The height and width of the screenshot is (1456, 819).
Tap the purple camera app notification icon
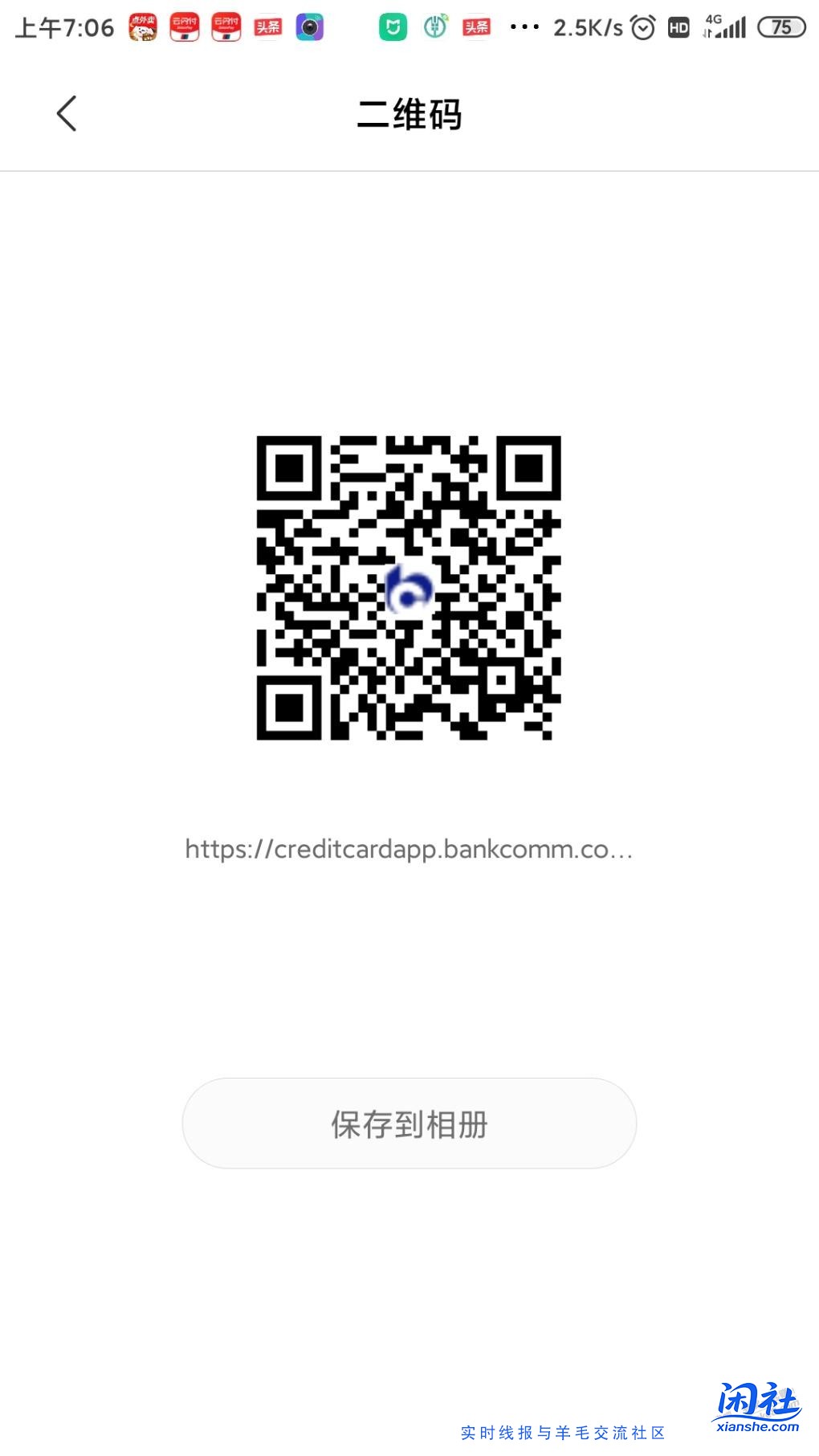pyautogui.click(x=312, y=27)
